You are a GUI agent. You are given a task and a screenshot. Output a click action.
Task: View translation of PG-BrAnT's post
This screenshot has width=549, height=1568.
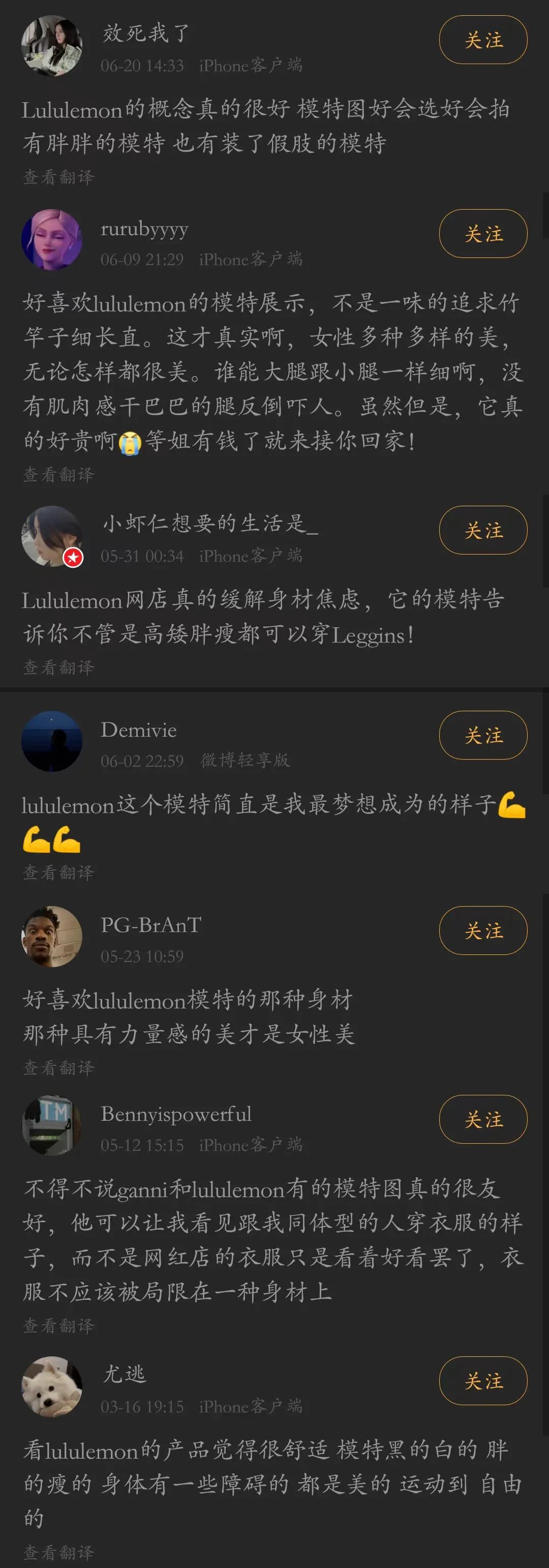pos(58,1068)
